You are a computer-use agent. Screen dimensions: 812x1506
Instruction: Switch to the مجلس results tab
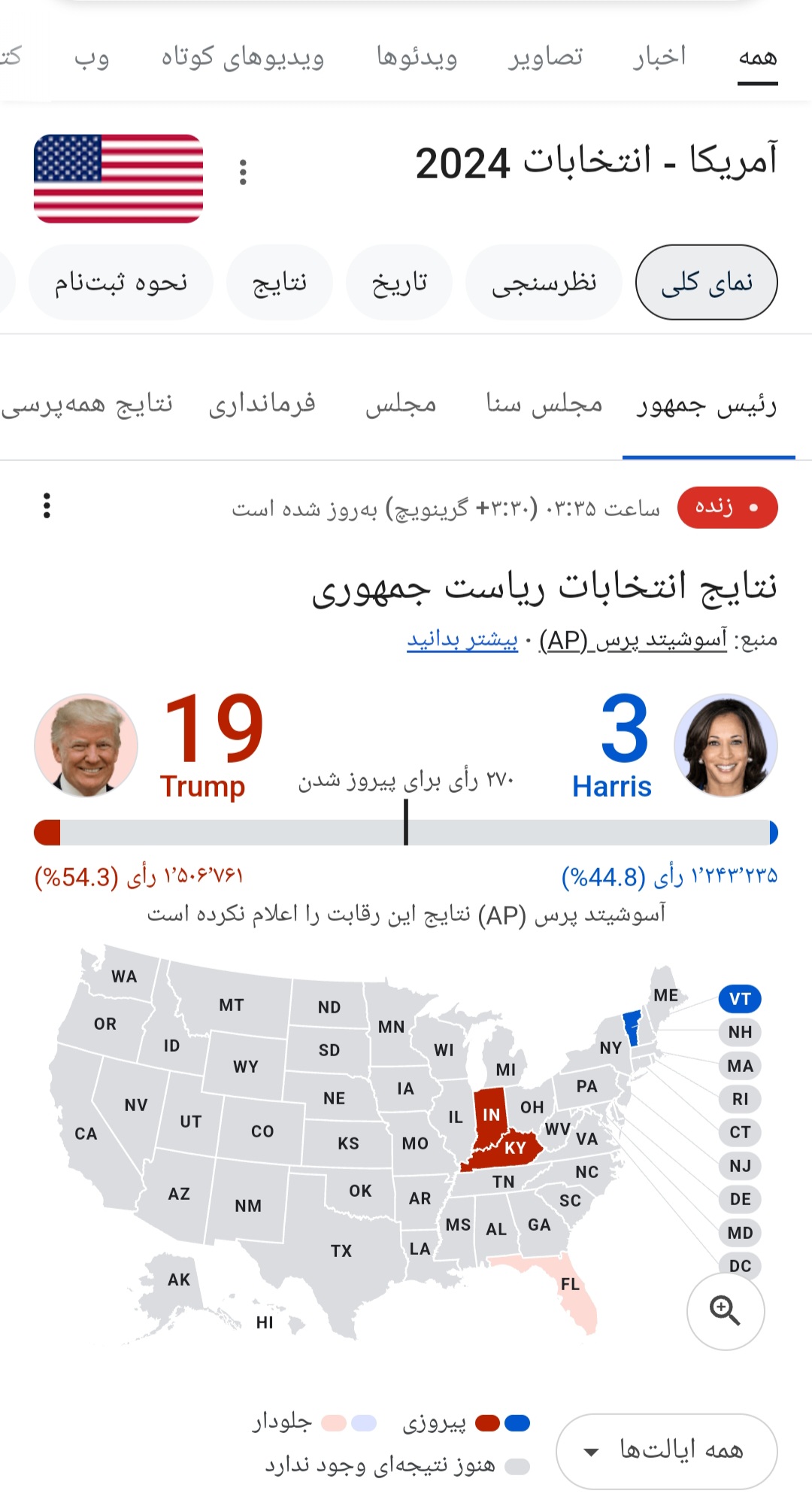click(x=401, y=405)
